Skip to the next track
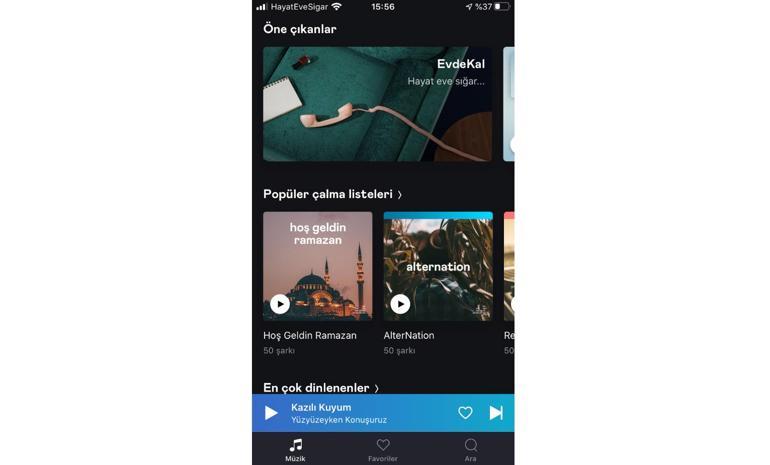This screenshot has height=465, width=770. [x=496, y=413]
